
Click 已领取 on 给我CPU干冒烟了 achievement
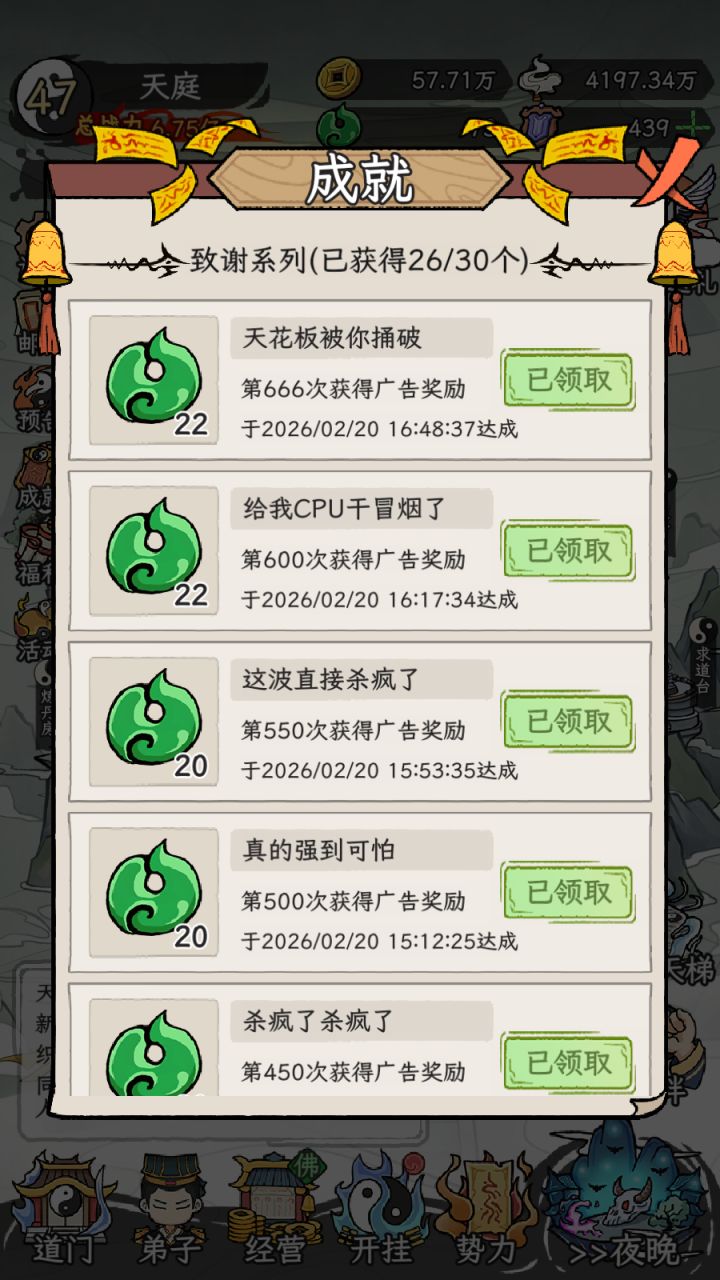pyautogui.click(x=567, y=551)
